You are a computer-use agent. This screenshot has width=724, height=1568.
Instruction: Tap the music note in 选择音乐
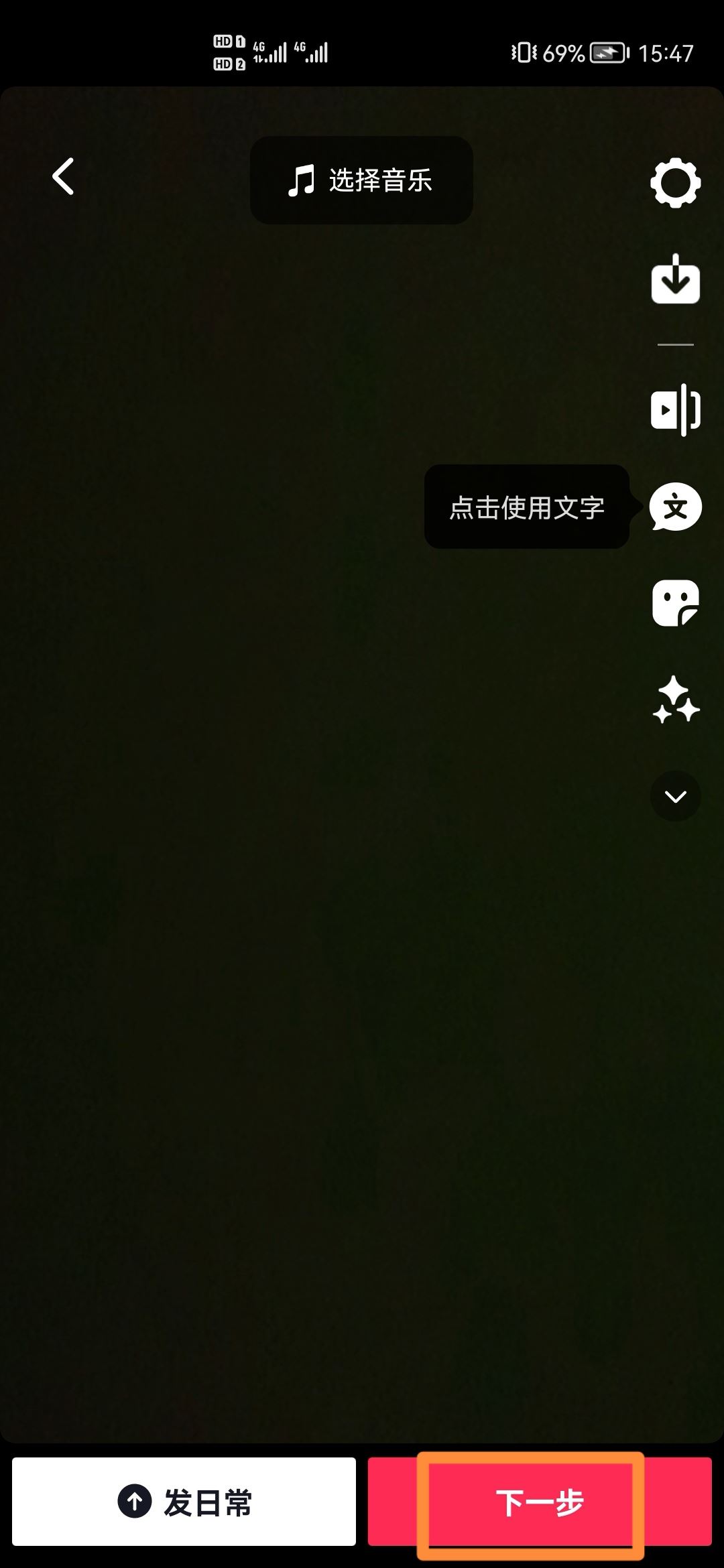tap(301, 180)
